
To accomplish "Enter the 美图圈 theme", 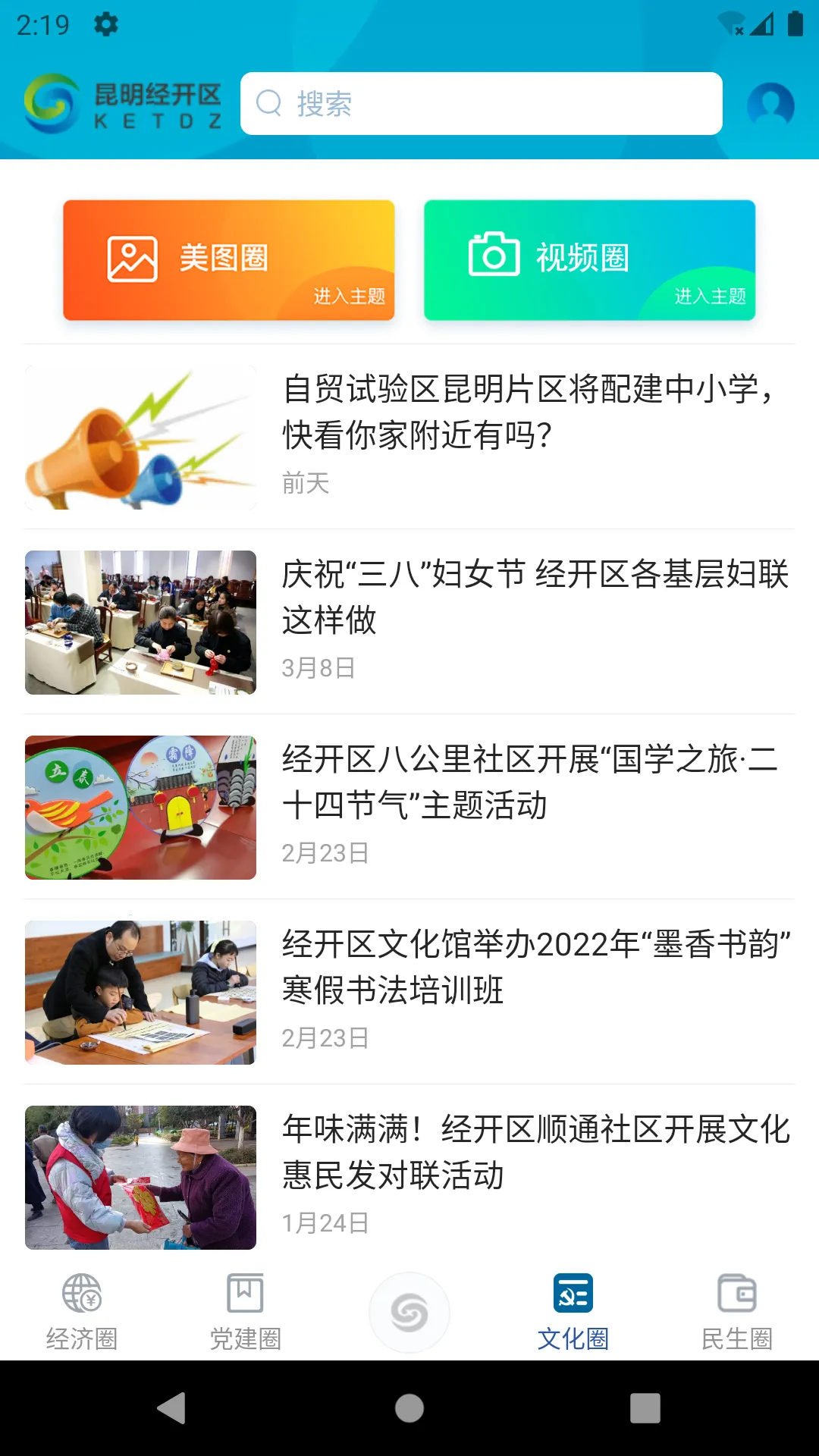I will point(228,260).
